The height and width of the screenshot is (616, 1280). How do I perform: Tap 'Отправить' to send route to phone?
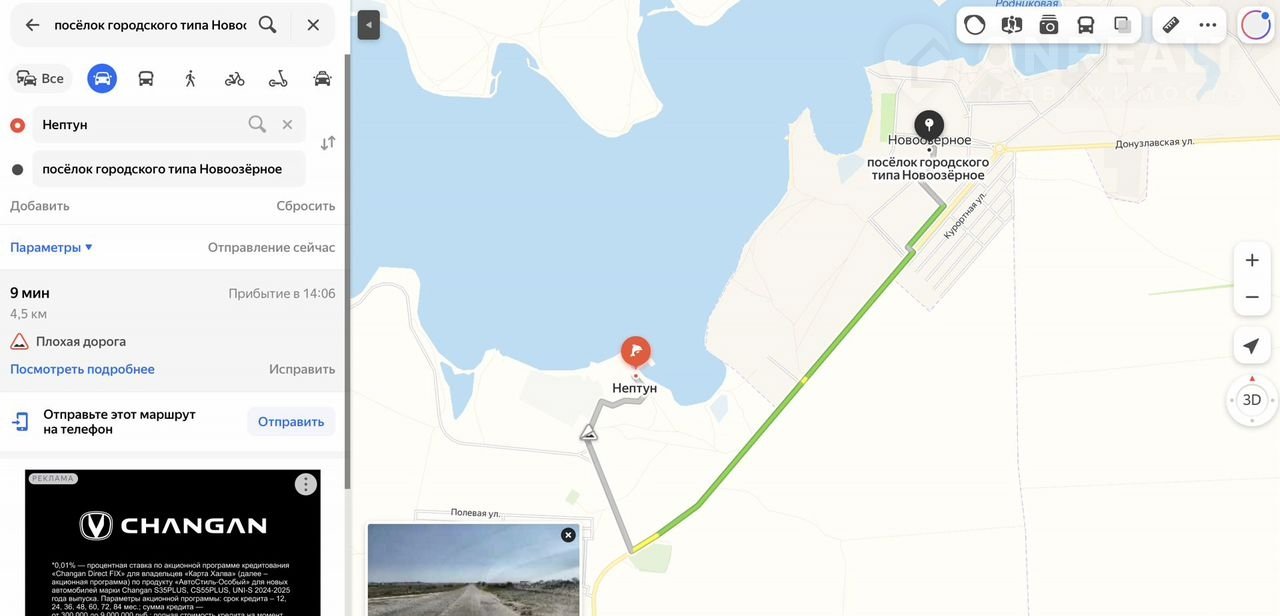[290, 421]
